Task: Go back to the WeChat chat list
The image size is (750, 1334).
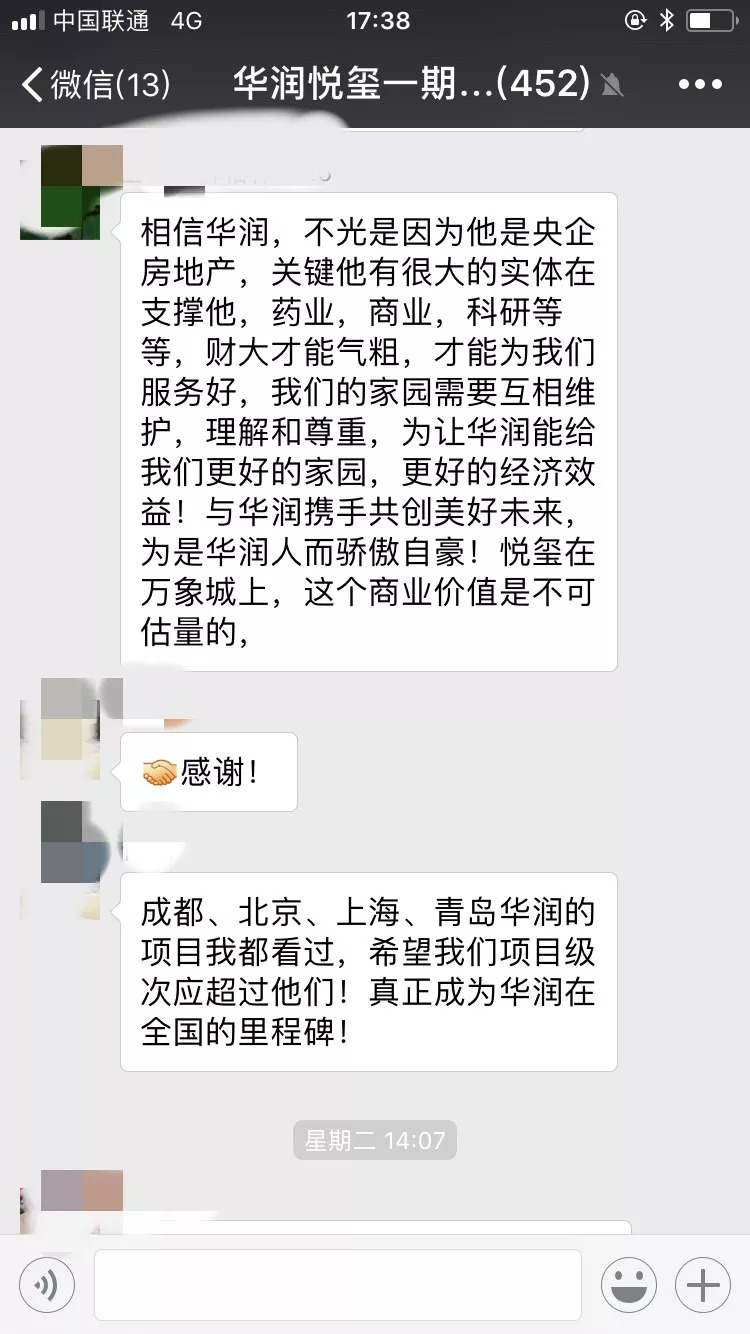Action: (x=95, y=85)
